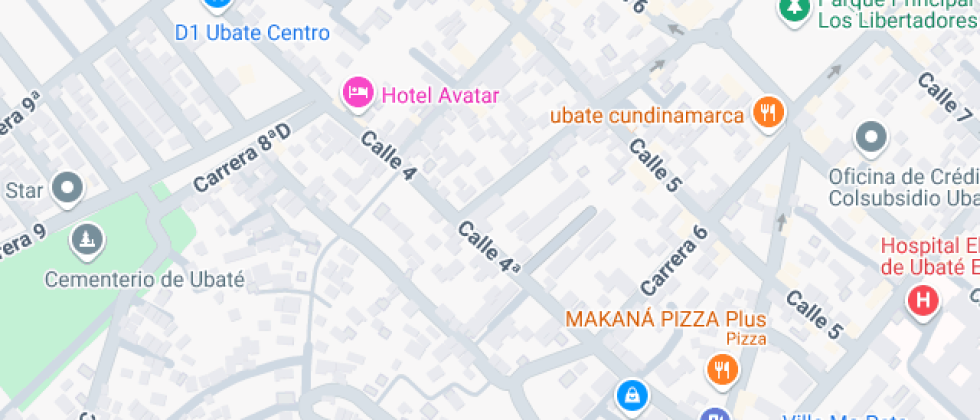Open the ubate cundinamarca restaurant pin
Image resolution: width=980 pixels, height=420 pixels.
pos(768,113)
